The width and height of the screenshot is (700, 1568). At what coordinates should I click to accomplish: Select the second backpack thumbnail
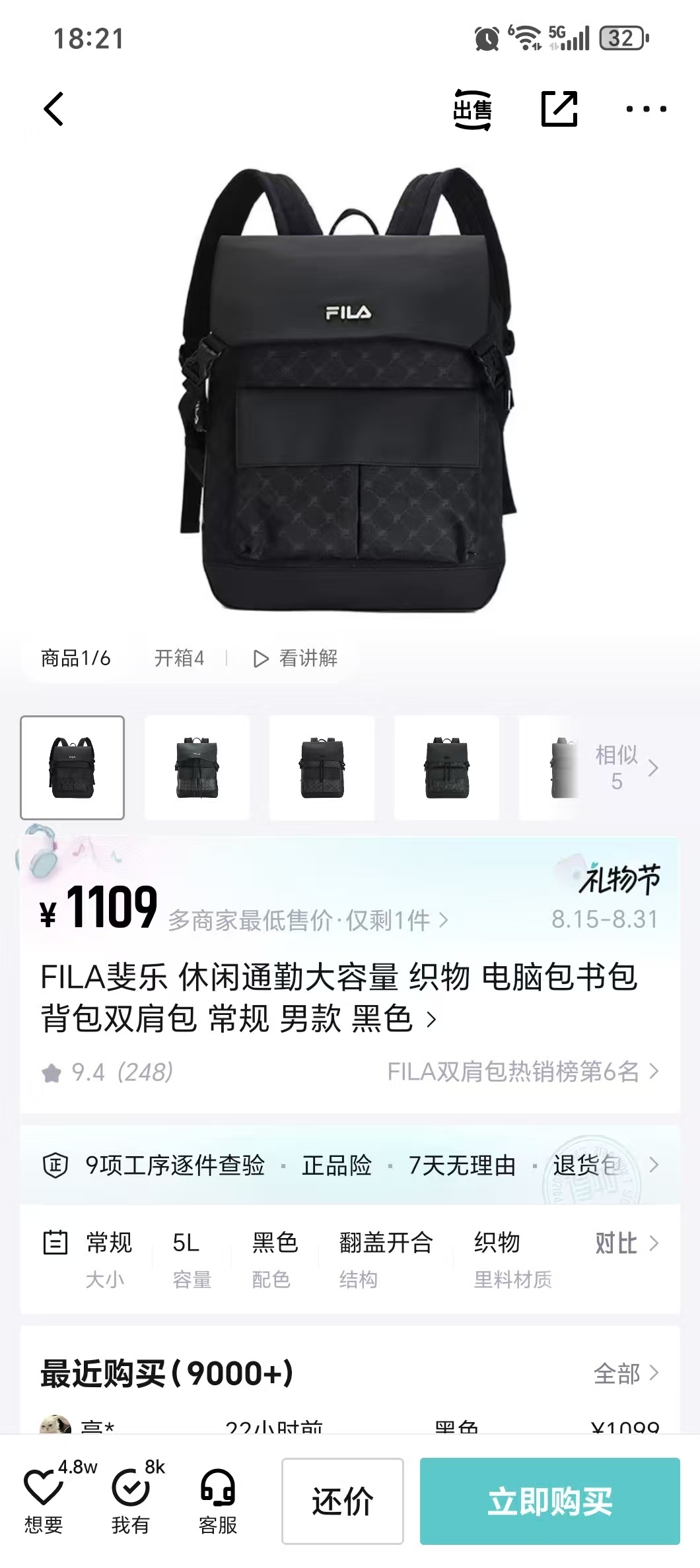pos(197,768)
